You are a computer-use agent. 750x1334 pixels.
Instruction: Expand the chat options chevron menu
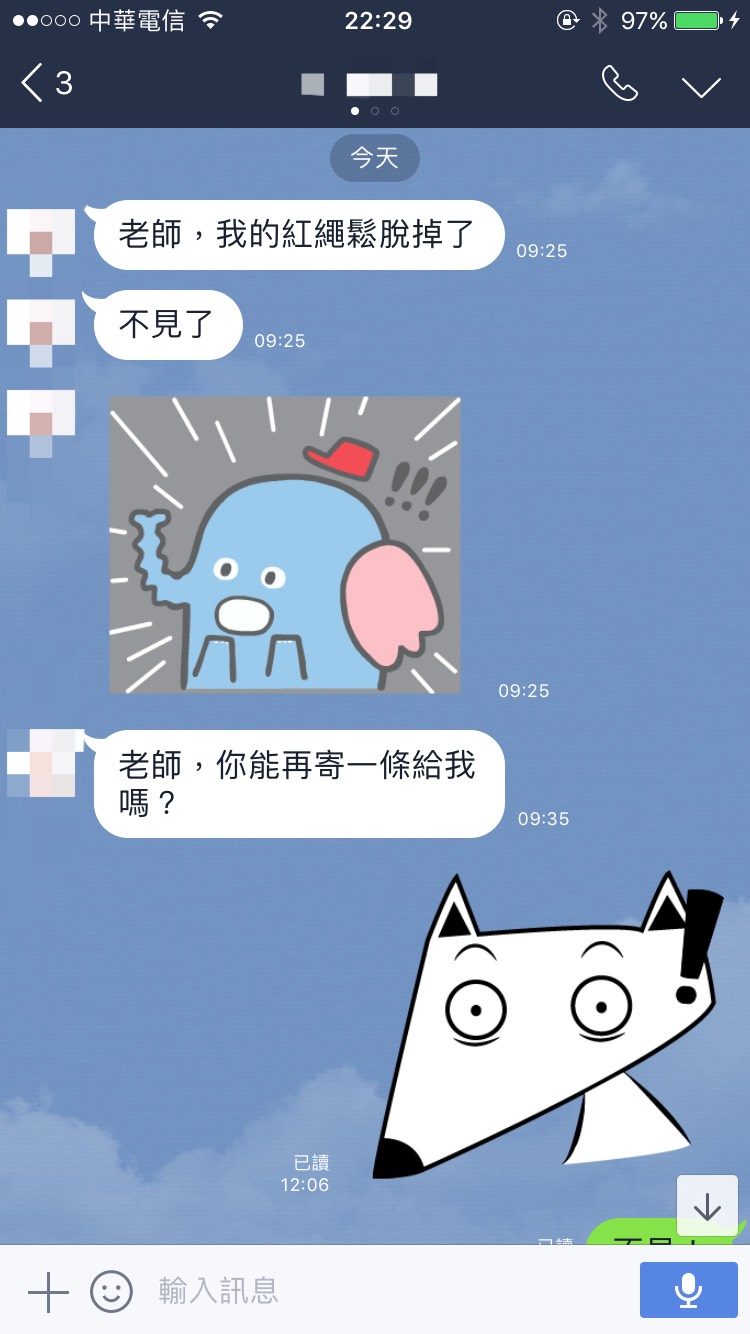(701, 86)
